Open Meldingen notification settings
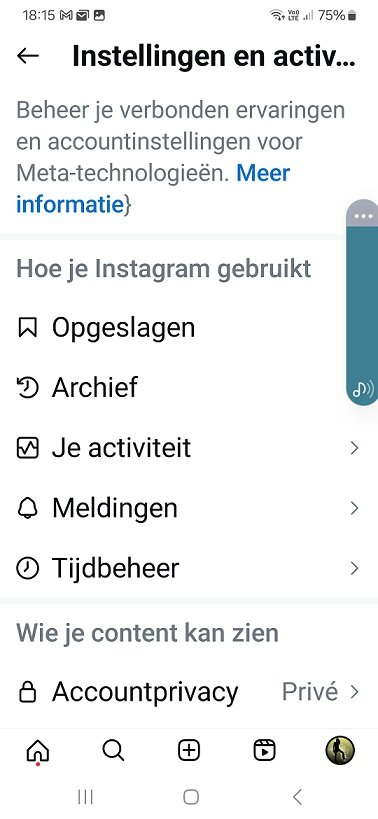The height and width of the screenshot is (819, 378). tap(189, 508)
